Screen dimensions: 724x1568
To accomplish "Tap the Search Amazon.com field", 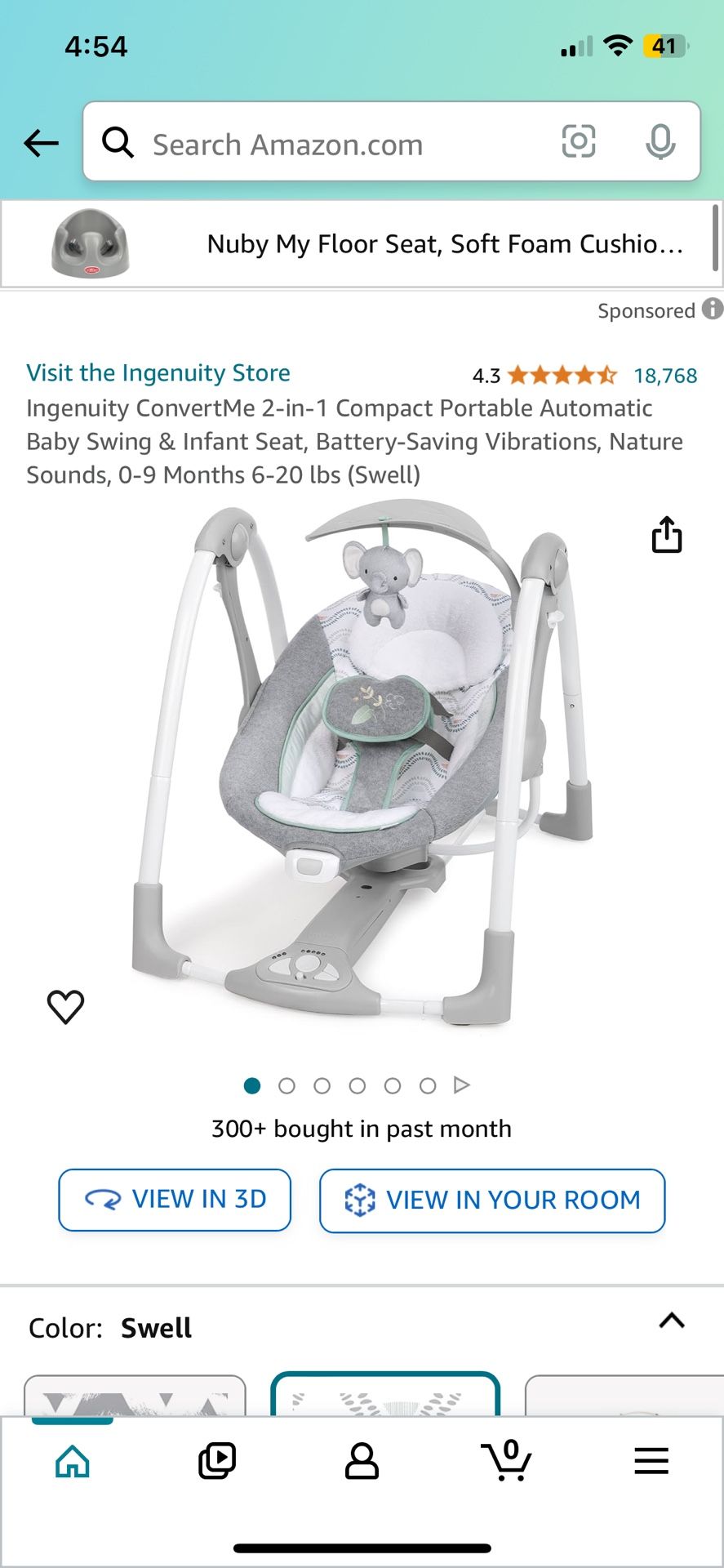I will click(326, 145).
